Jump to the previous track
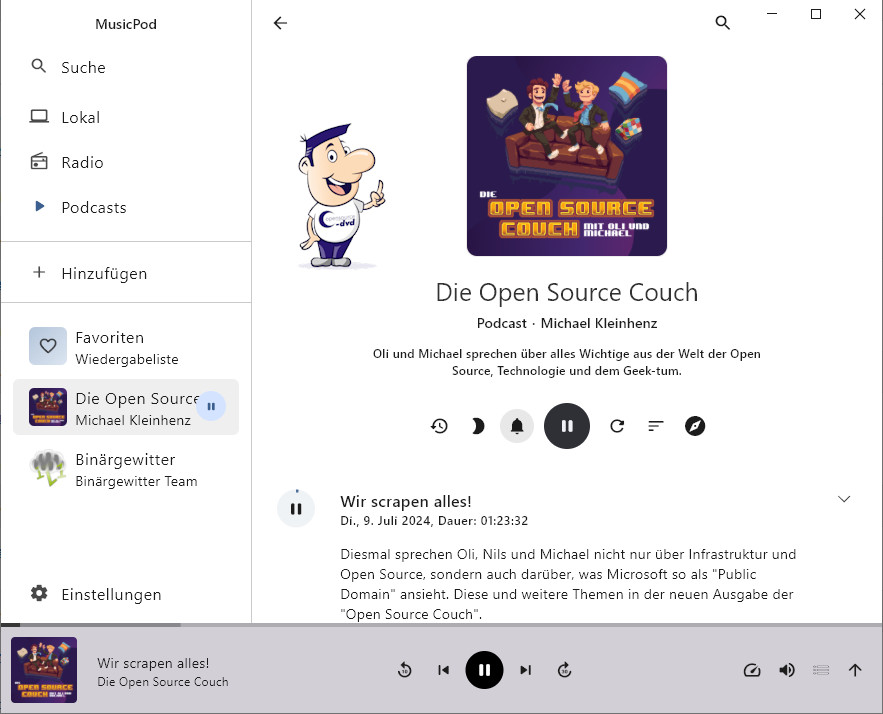Screen dimensions: 883x714 pos(443,670)
